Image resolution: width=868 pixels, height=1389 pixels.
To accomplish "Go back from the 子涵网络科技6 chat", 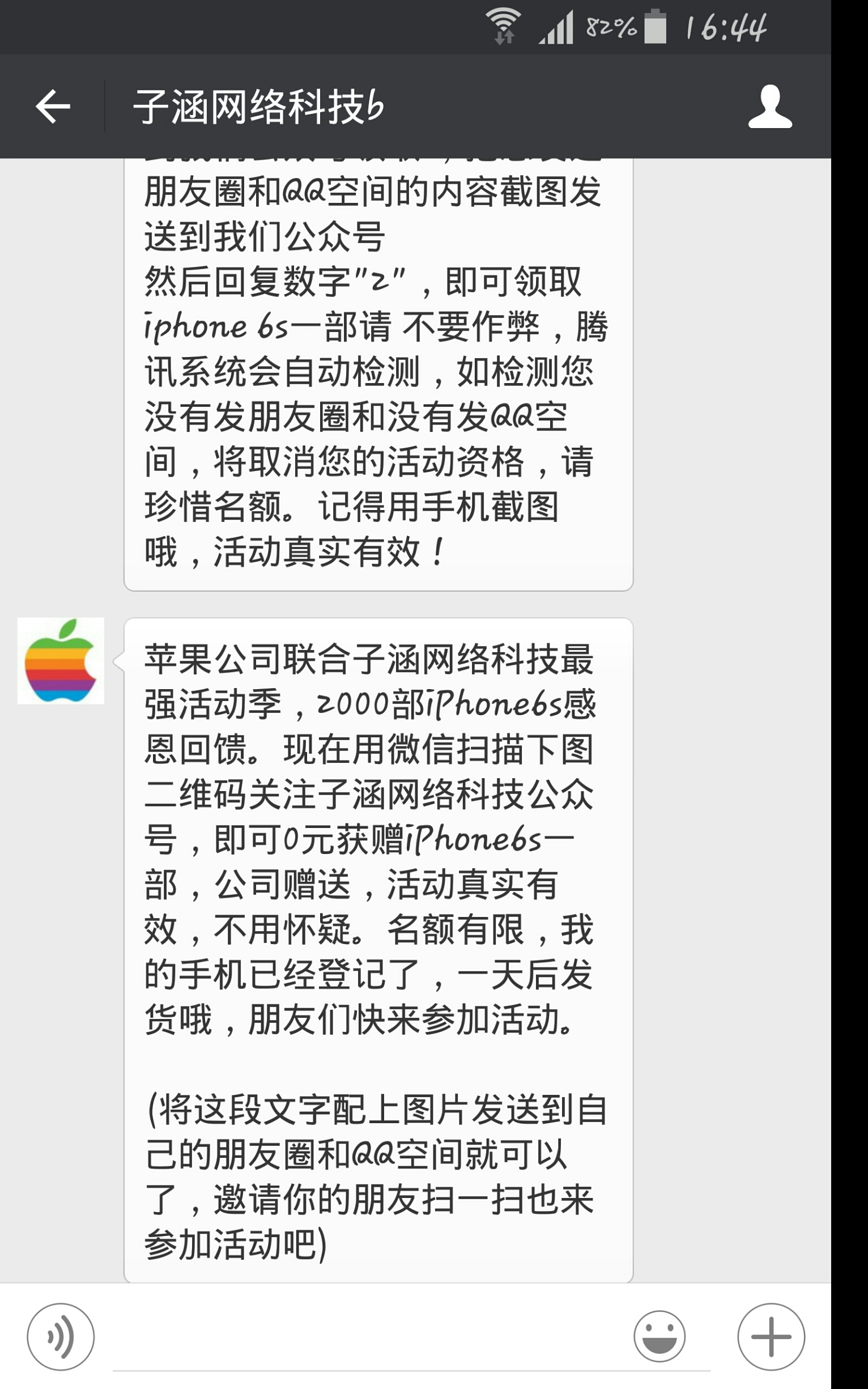I will (53, 107).
